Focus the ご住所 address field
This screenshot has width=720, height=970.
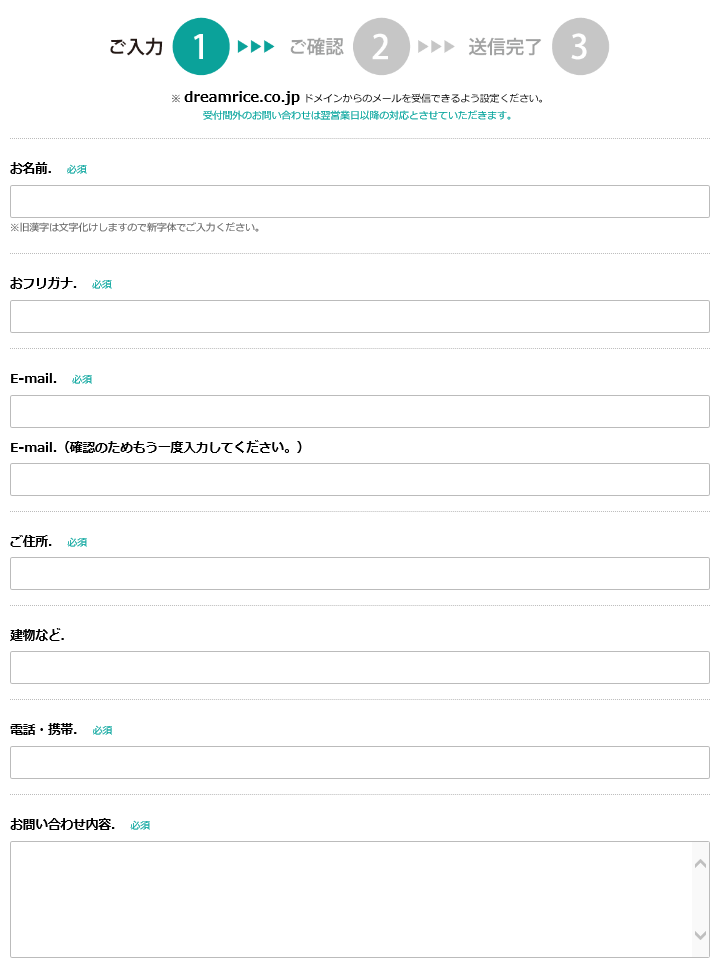359,573
